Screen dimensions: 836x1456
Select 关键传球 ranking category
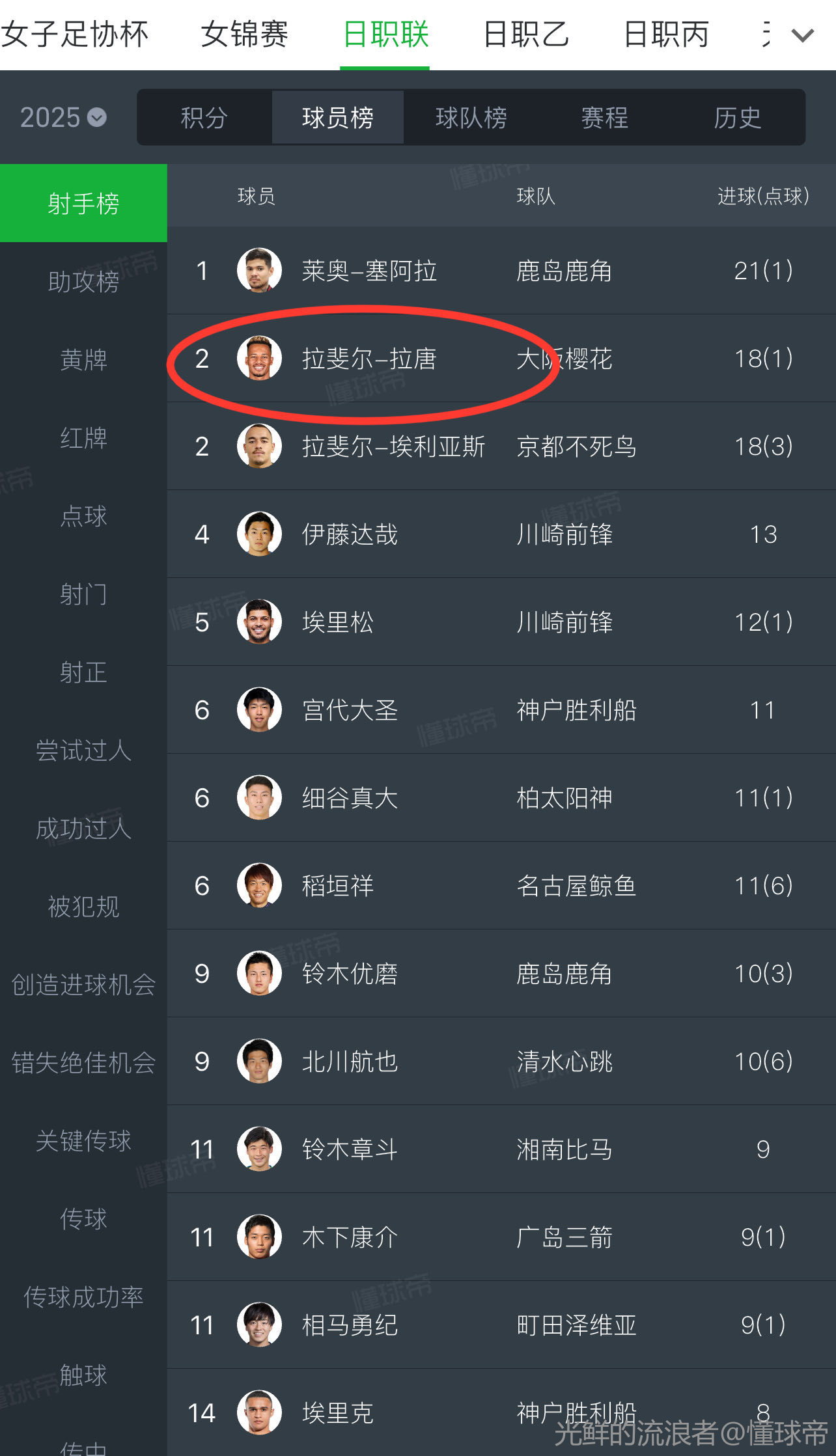coord(83,1141)
